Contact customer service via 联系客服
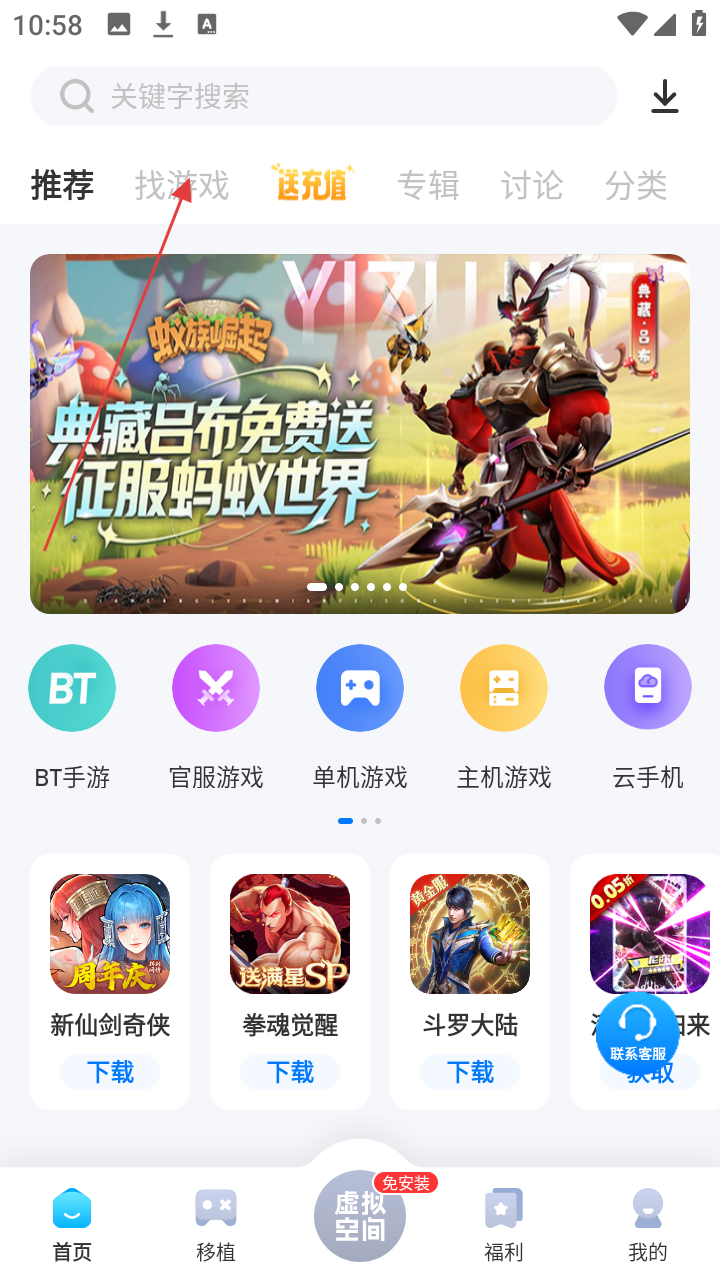Viewport: 720px width, 1280px height. pos(638,1034)
